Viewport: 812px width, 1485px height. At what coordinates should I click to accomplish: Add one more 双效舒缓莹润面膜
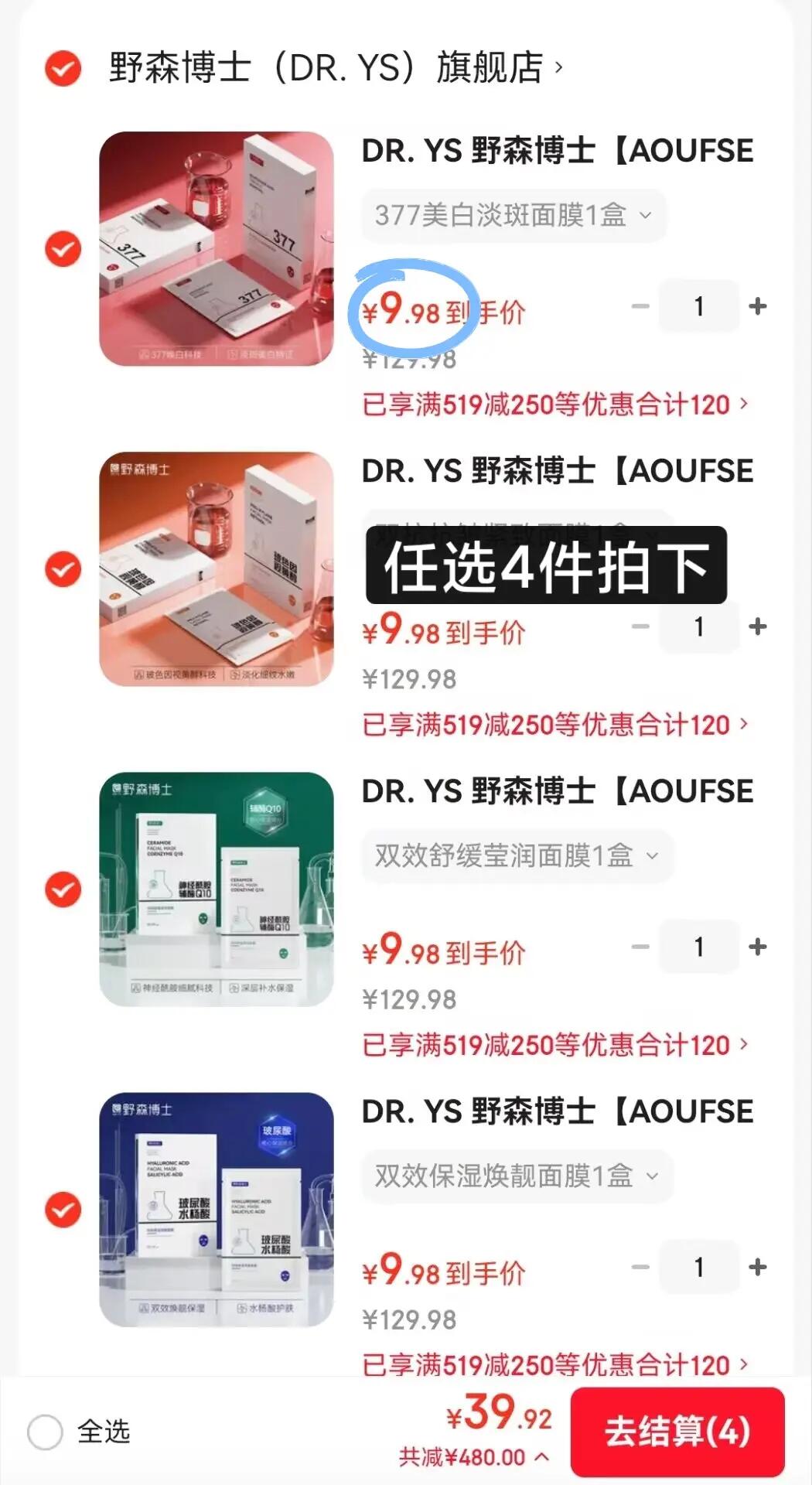tap(758, 947)
